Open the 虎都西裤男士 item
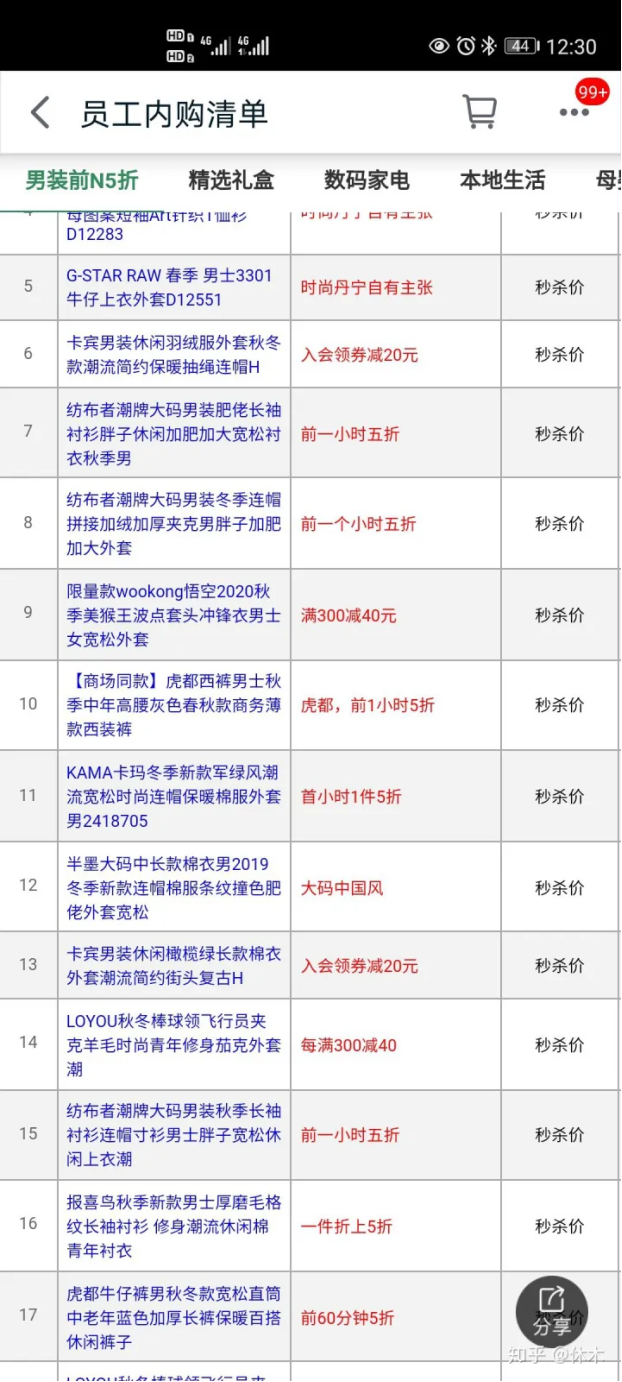Image resolution: width=622 pixels, height=1382 pixels. coord(174,705)
